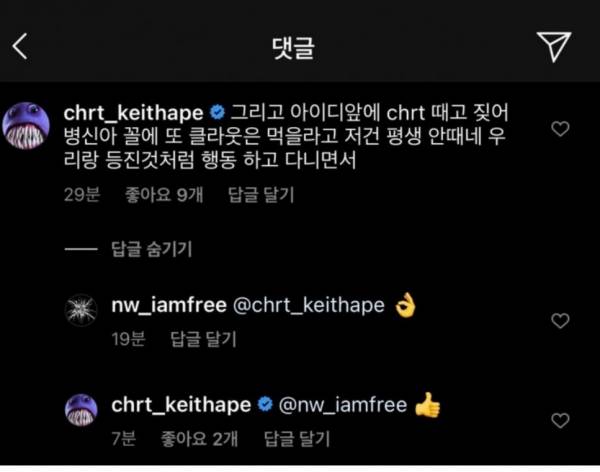Like nw_iamfree's reply

[x=561, y=321]
